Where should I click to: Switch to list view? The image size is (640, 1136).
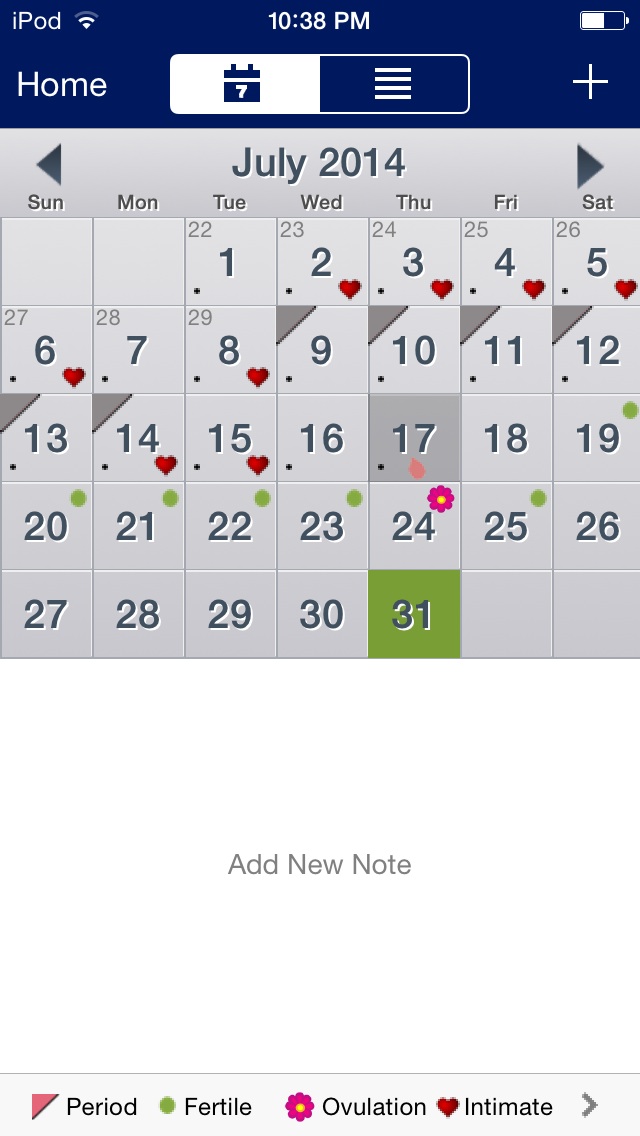pos(393,84)
